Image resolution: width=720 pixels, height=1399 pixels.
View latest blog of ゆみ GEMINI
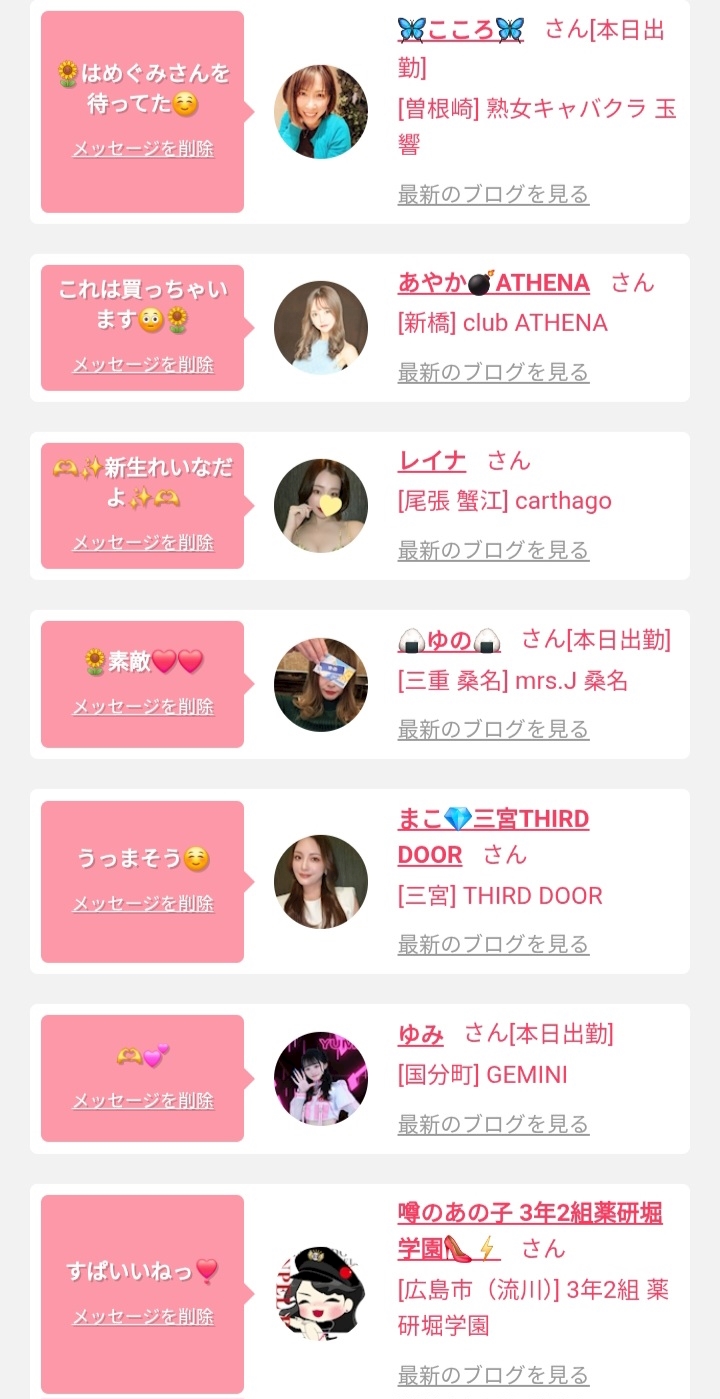[494, 1124]
